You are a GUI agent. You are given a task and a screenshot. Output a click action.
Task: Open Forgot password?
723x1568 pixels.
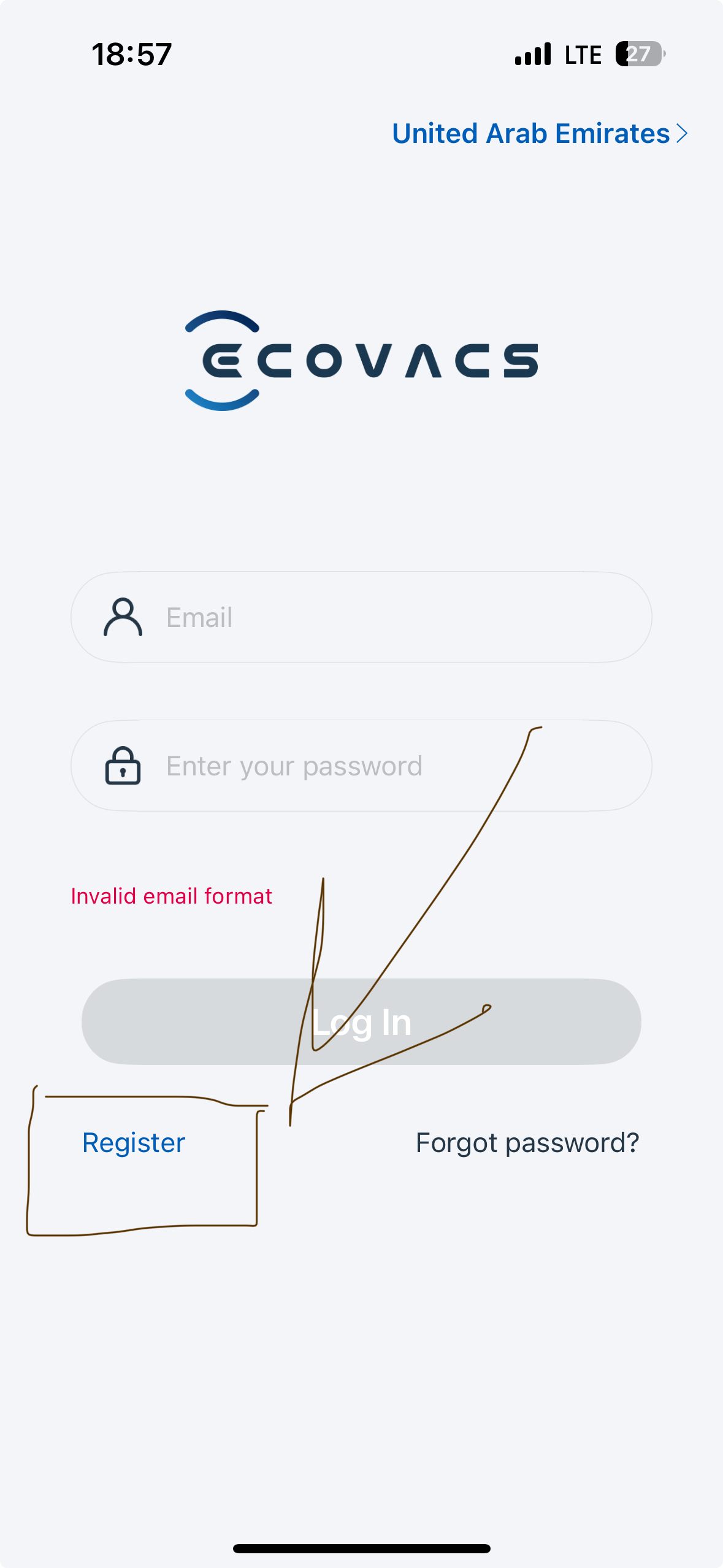[x=527, y=1143]
